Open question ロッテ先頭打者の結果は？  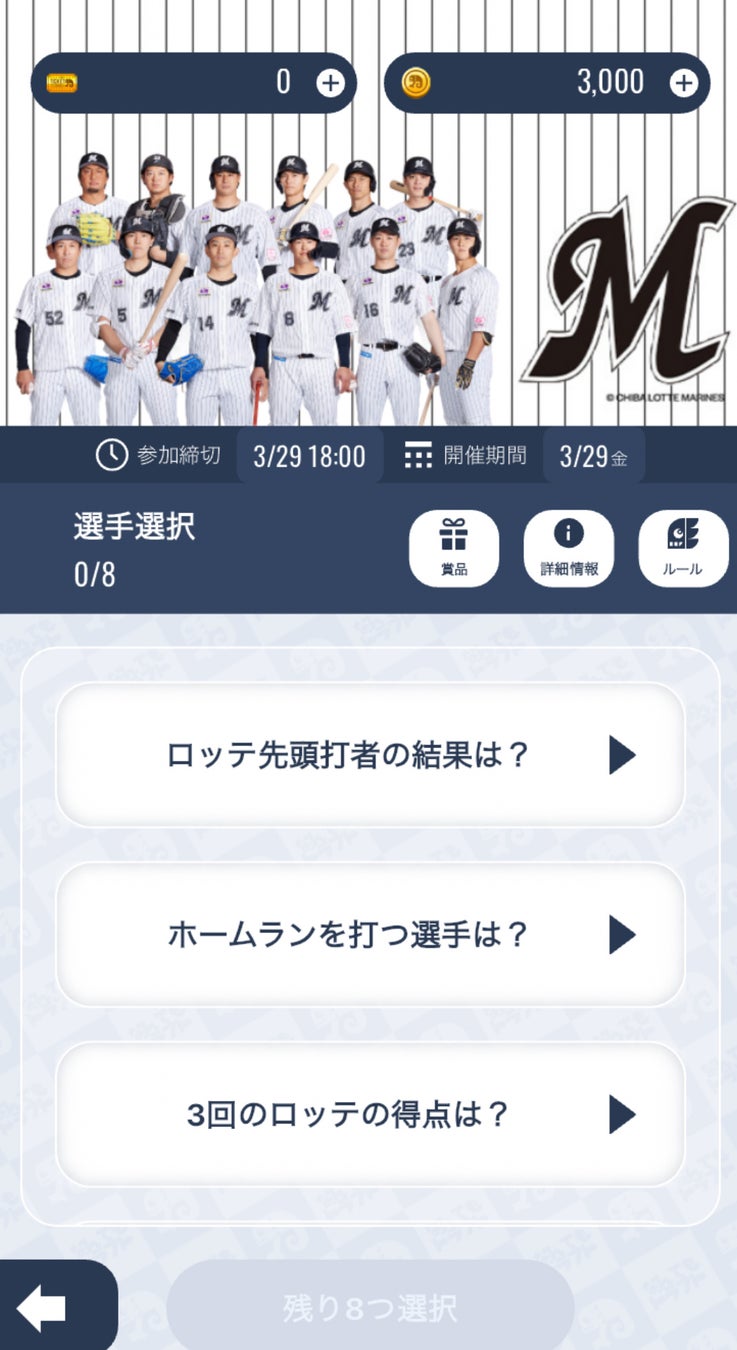370,755
